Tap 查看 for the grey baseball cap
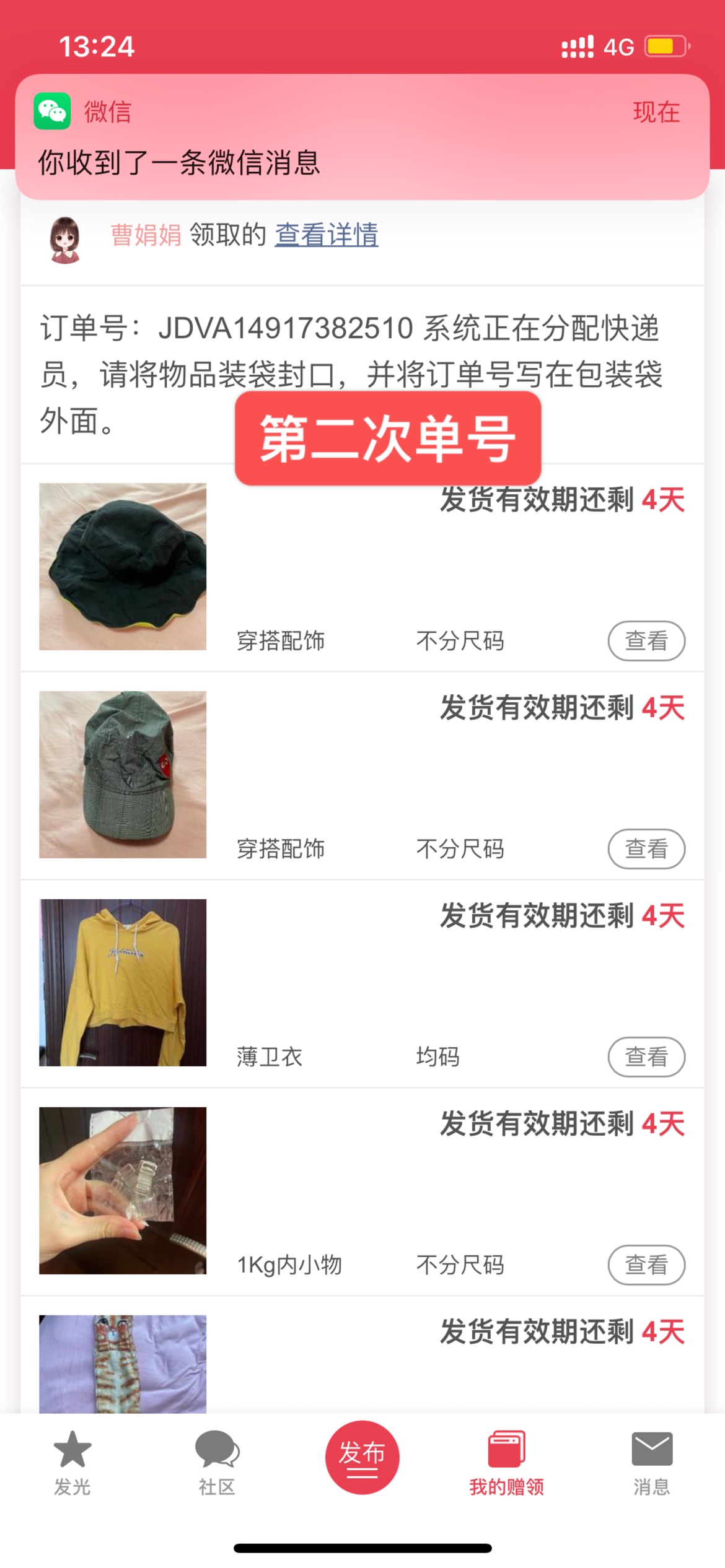Viewport: 725px width, 1568px height. coord(646,848)
